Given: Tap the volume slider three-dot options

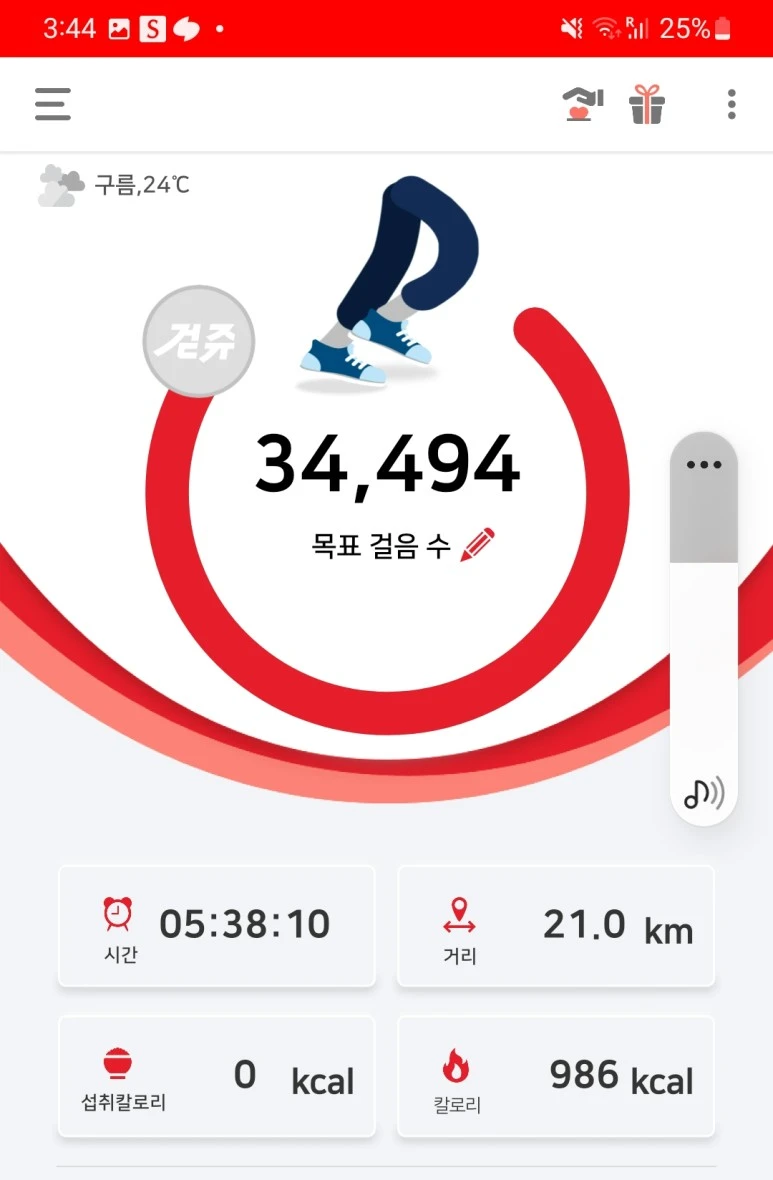Looking at the screenshot, I should coord(704,465).
